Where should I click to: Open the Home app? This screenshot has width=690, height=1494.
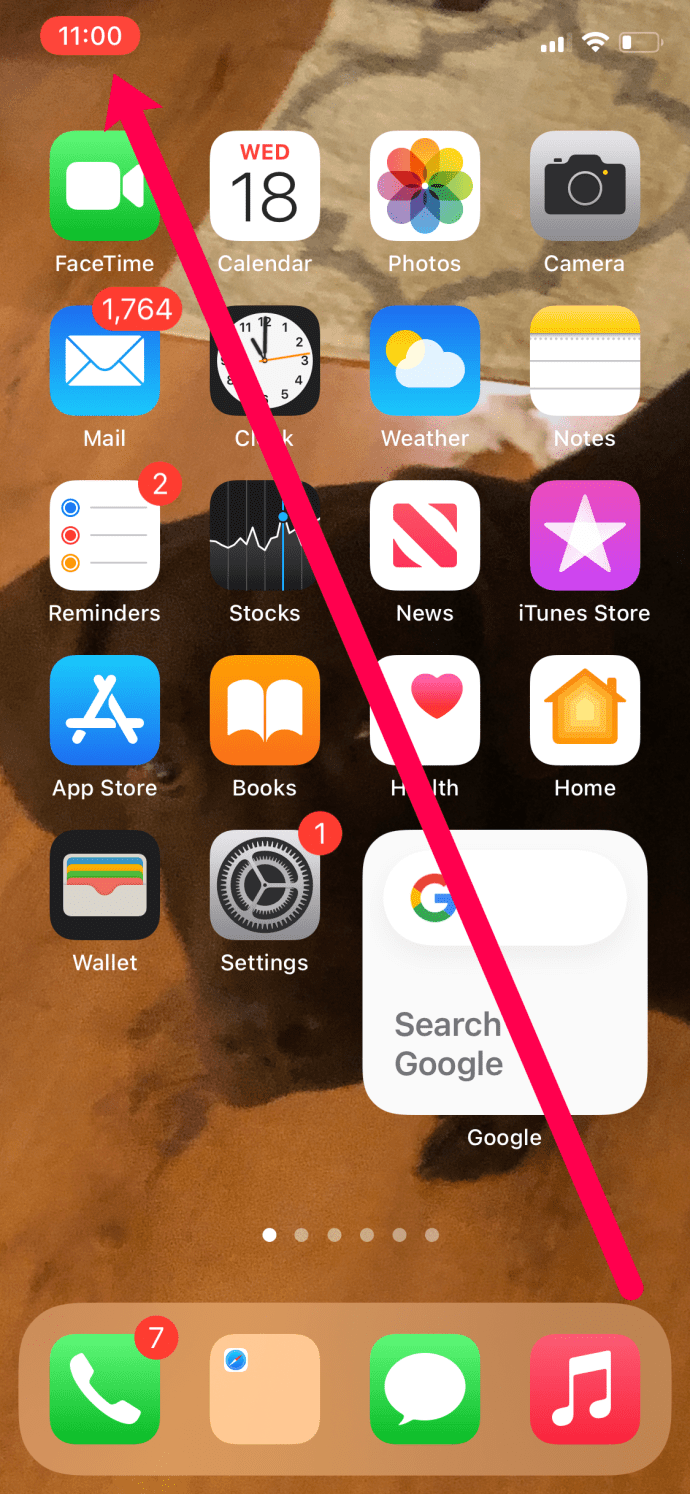click(x=585, y=711)
